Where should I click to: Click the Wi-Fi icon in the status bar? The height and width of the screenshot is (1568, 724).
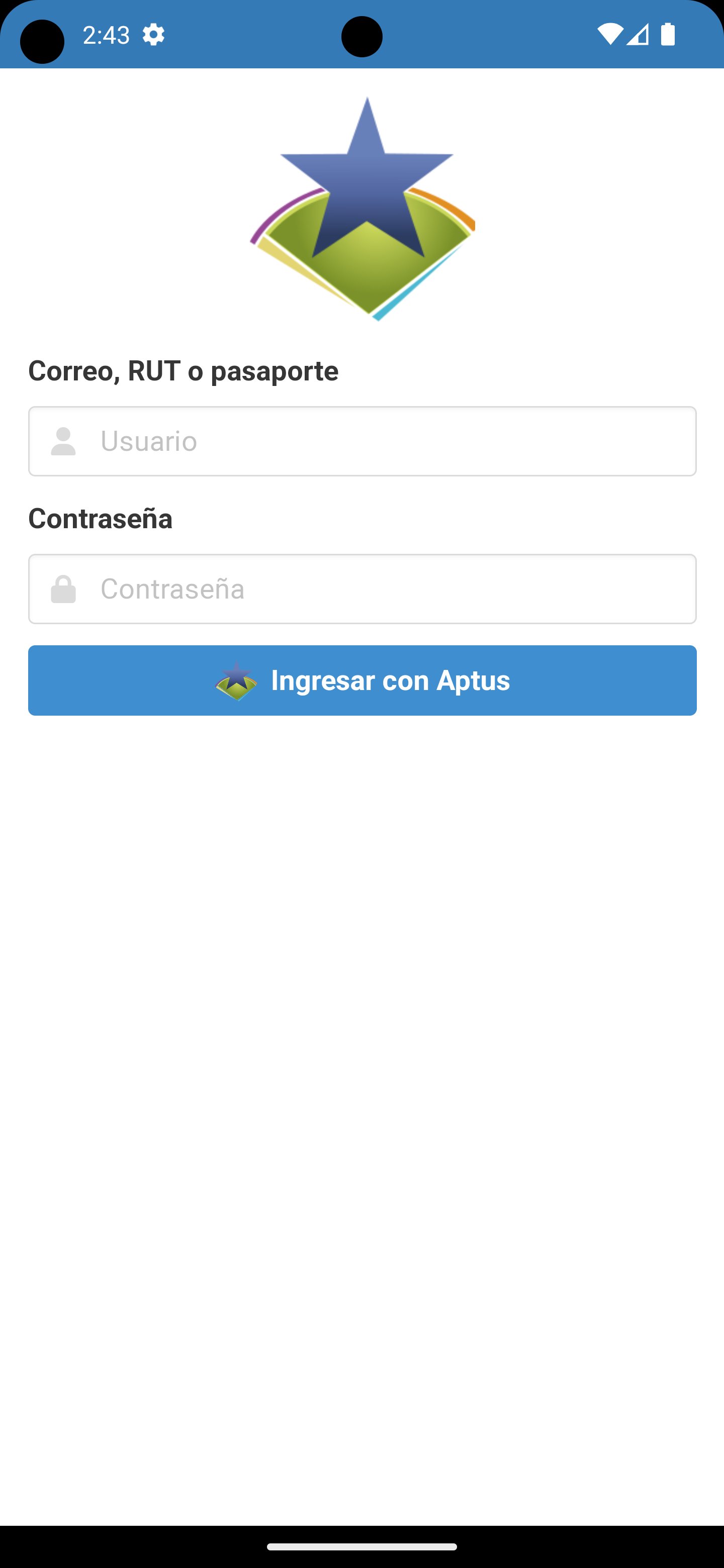pos(611,35)
